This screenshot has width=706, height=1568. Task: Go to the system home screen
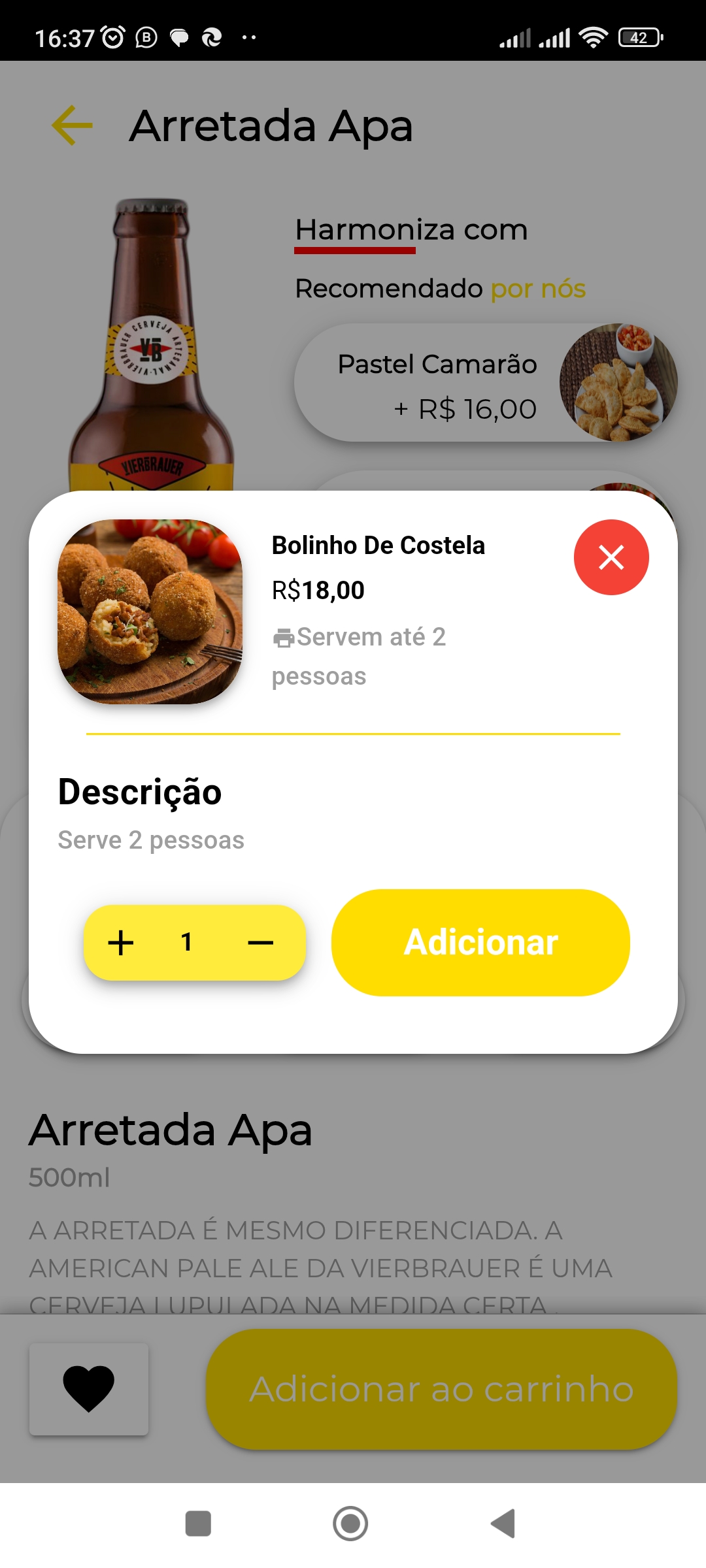tap(350, 1524)
